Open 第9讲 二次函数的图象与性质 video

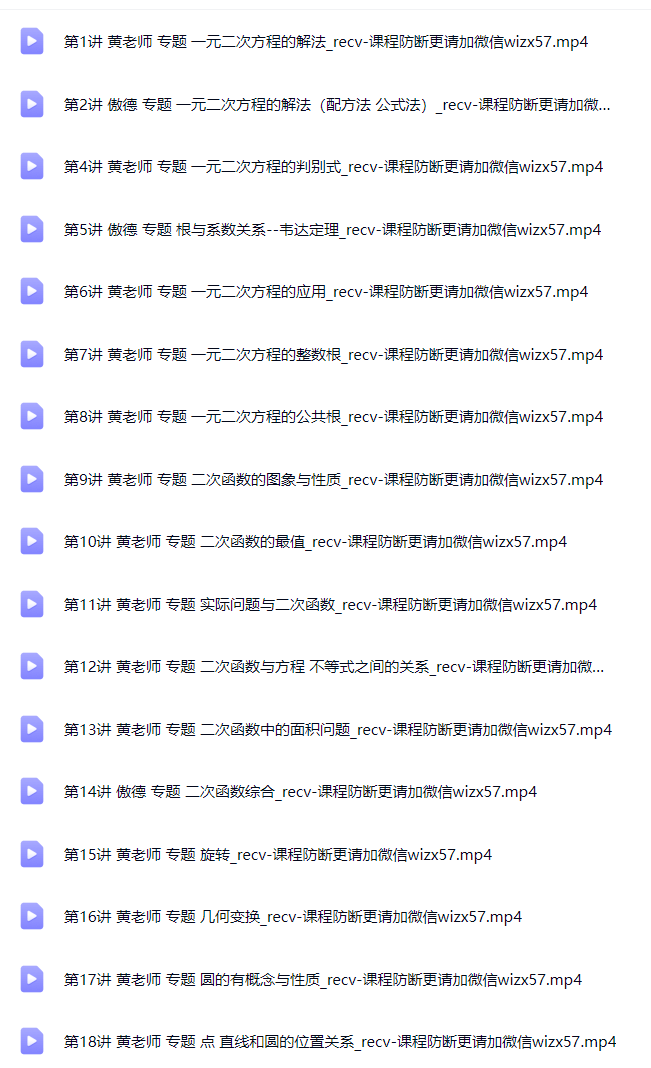tap(333, 480)
